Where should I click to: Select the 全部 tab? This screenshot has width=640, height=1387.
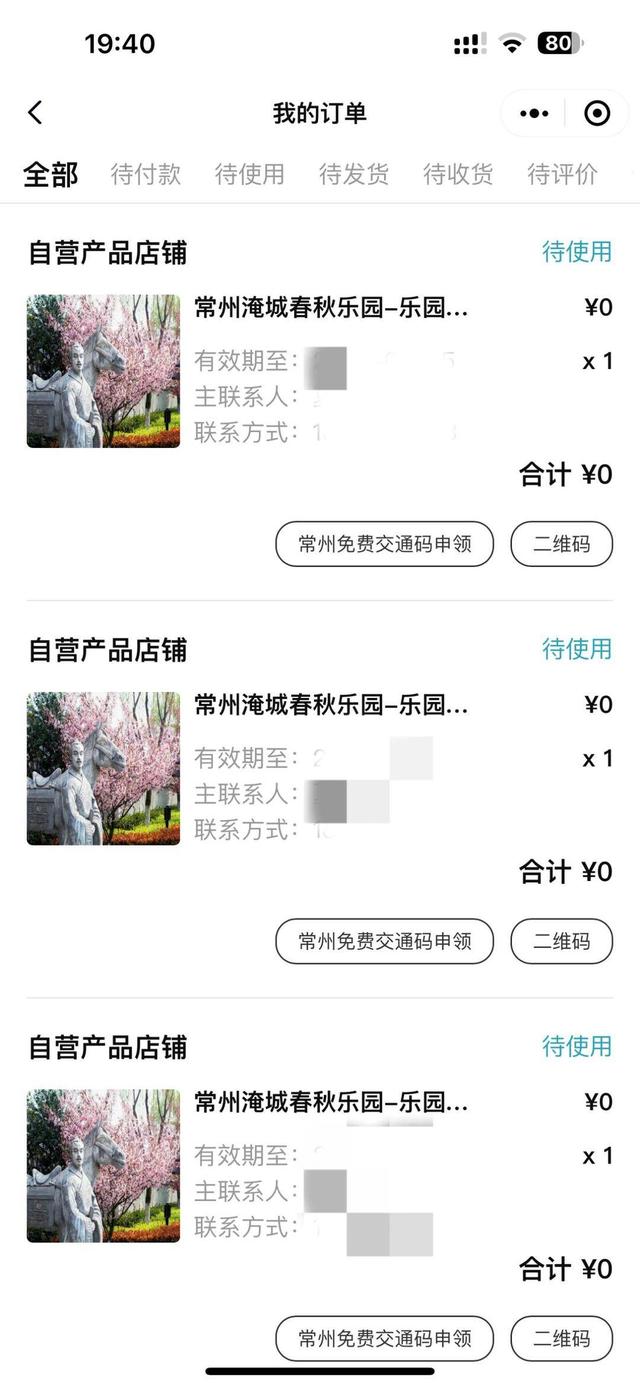tap(51, 174)
